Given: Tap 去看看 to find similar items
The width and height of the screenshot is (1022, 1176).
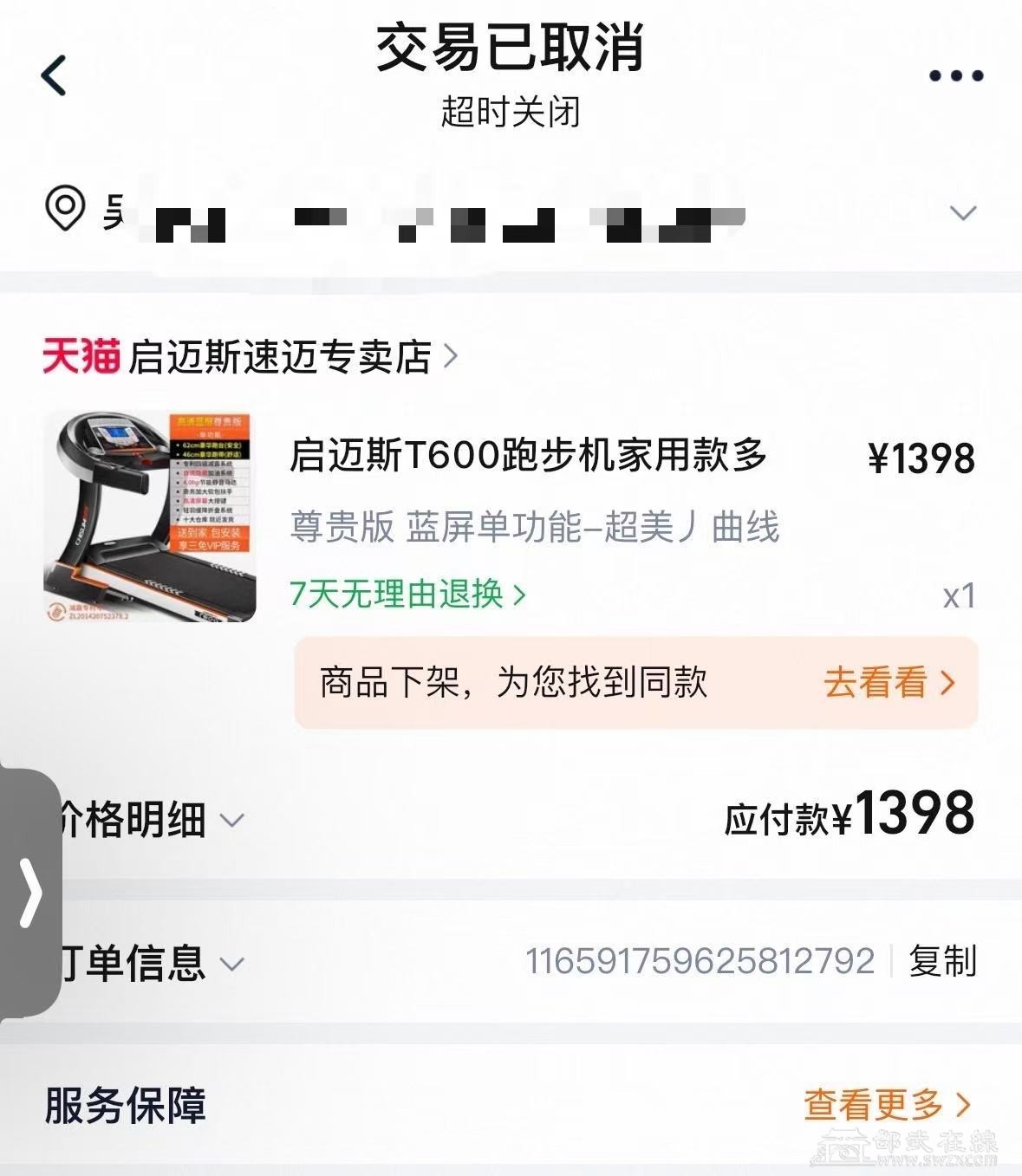Looking at the screenshot, I should point(889,683).
